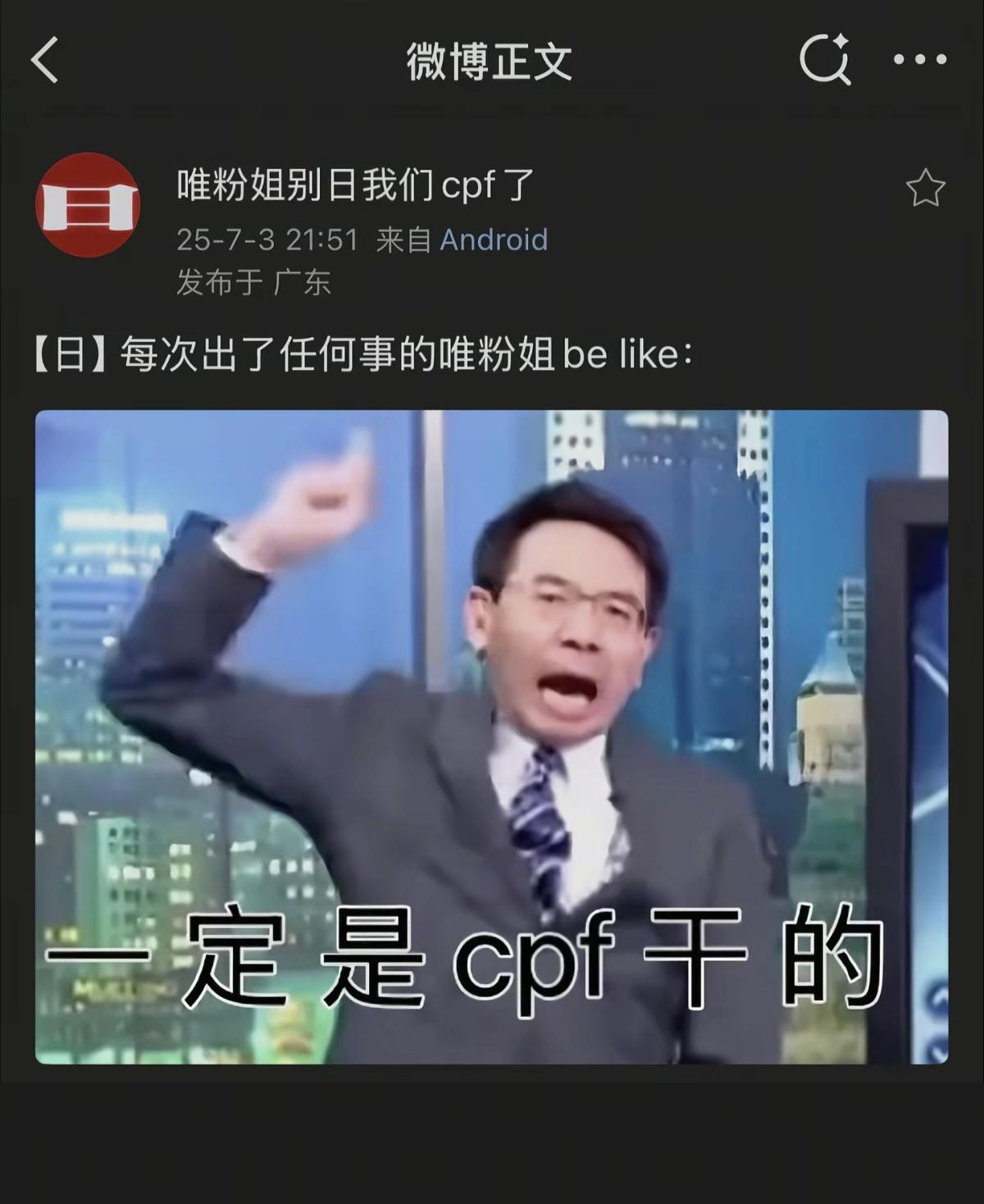This screenshot has width=984, height=1204.
Task: Tap the username 唯粉姐别日我们cpf了
Action: pos(355,185)
